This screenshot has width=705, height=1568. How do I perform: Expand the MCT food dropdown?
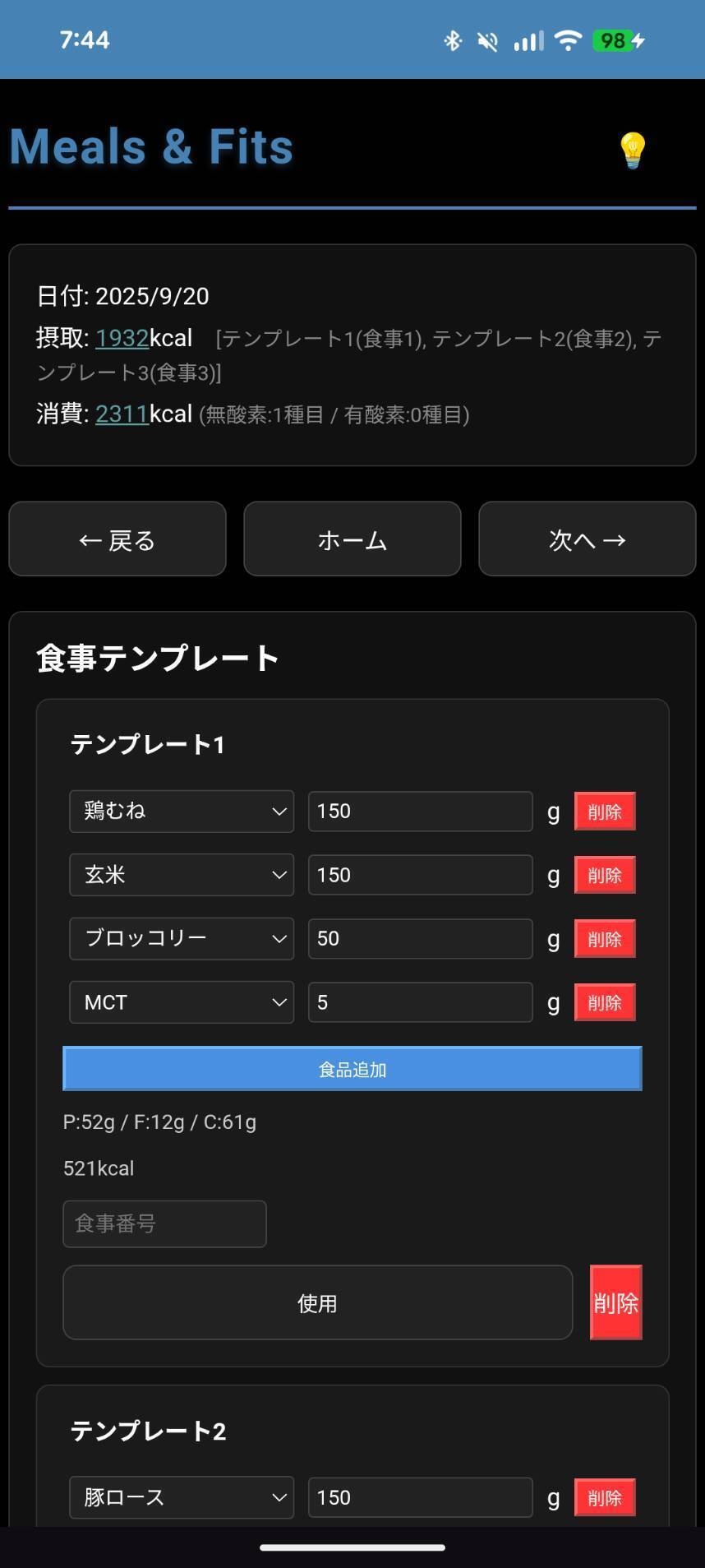182,1002
